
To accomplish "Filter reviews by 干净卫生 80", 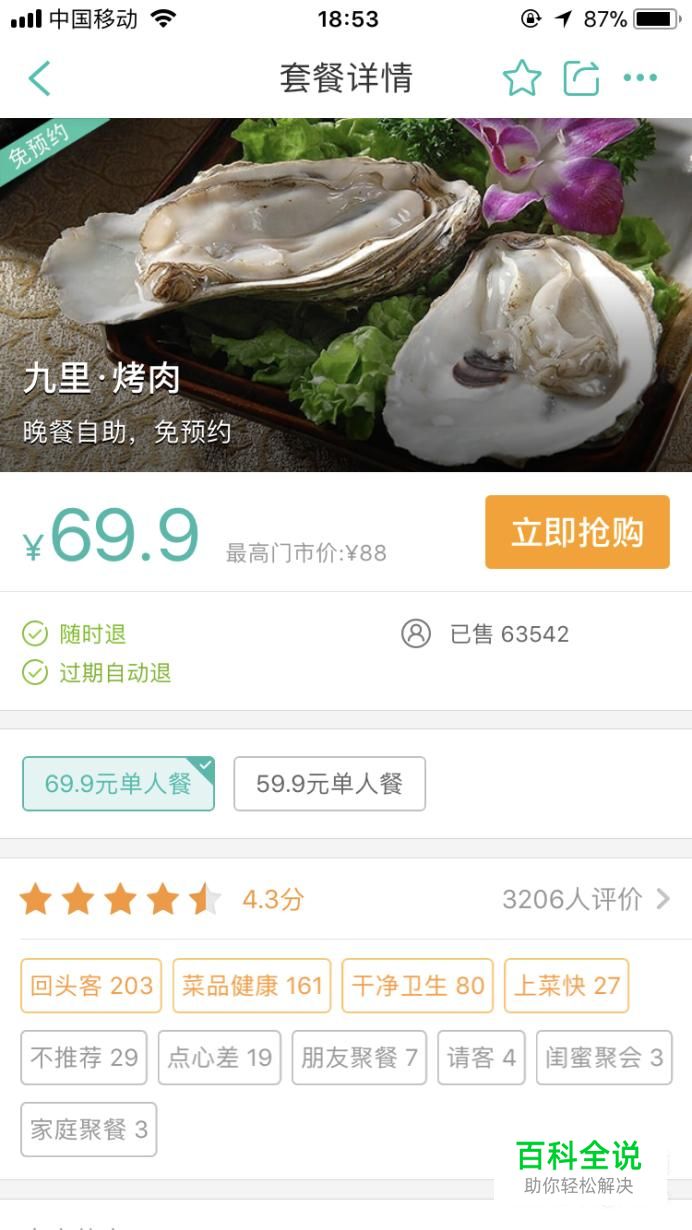I will click(x=418, y=985).
